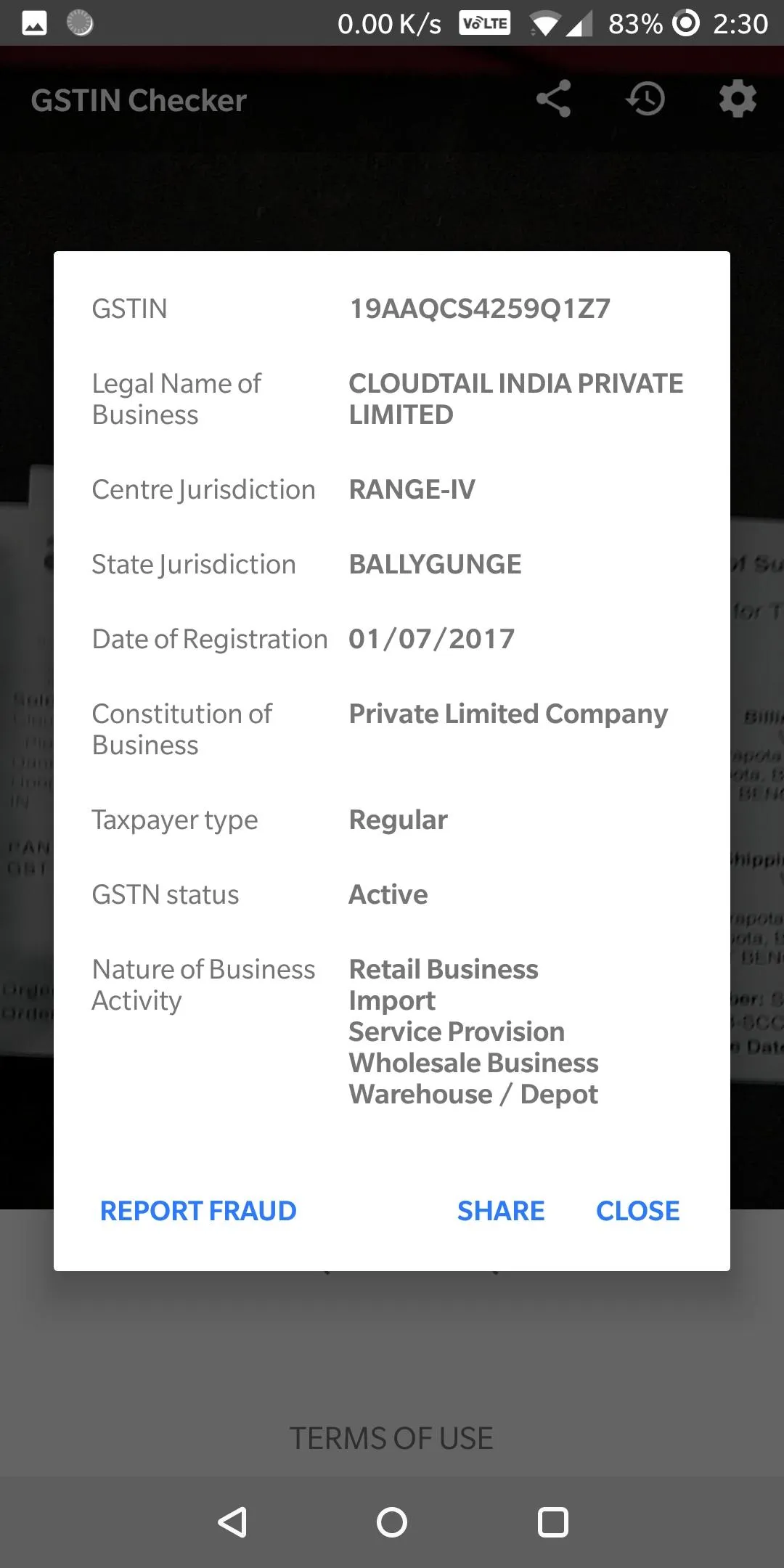Tap the share icon in app bar
Screen dimensions: 784x1568
(553, 99)
